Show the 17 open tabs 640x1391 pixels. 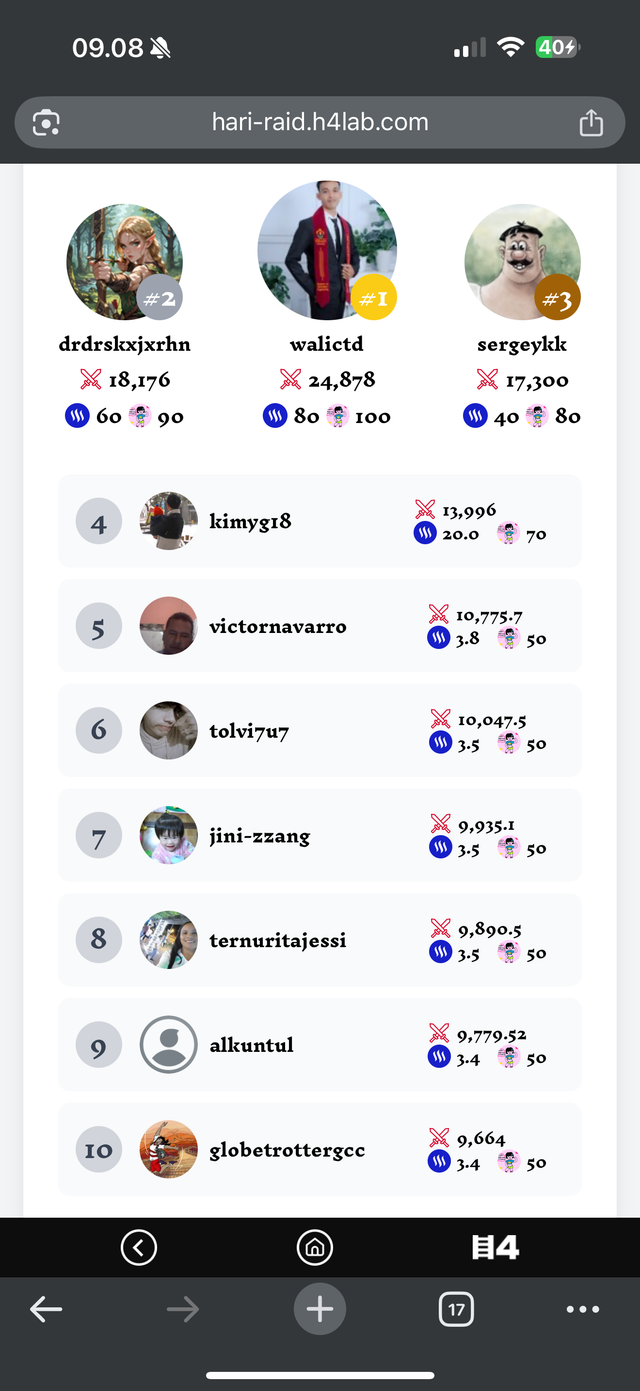[x=456, y=1309]
